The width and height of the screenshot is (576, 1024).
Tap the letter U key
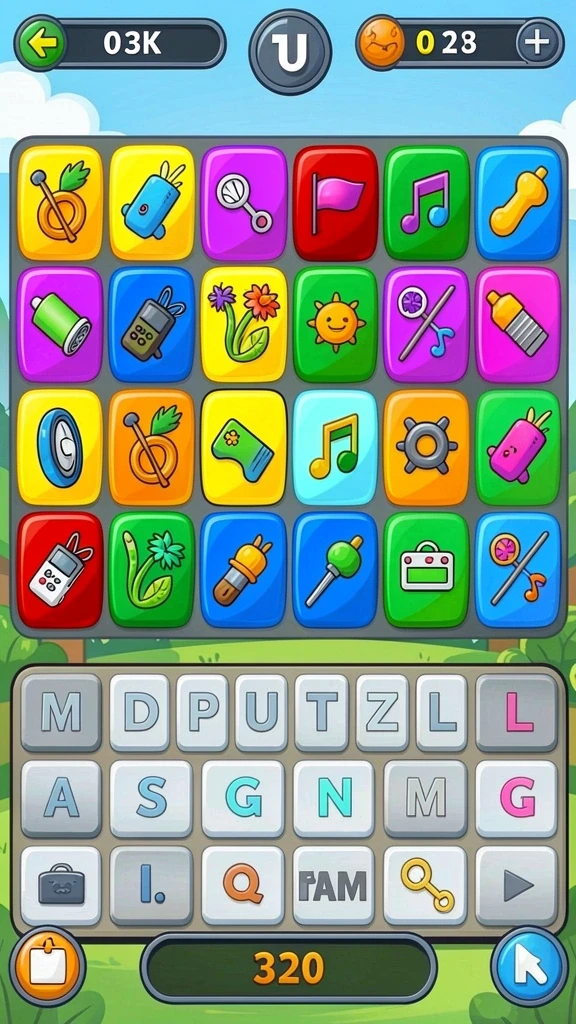(261, 712)
